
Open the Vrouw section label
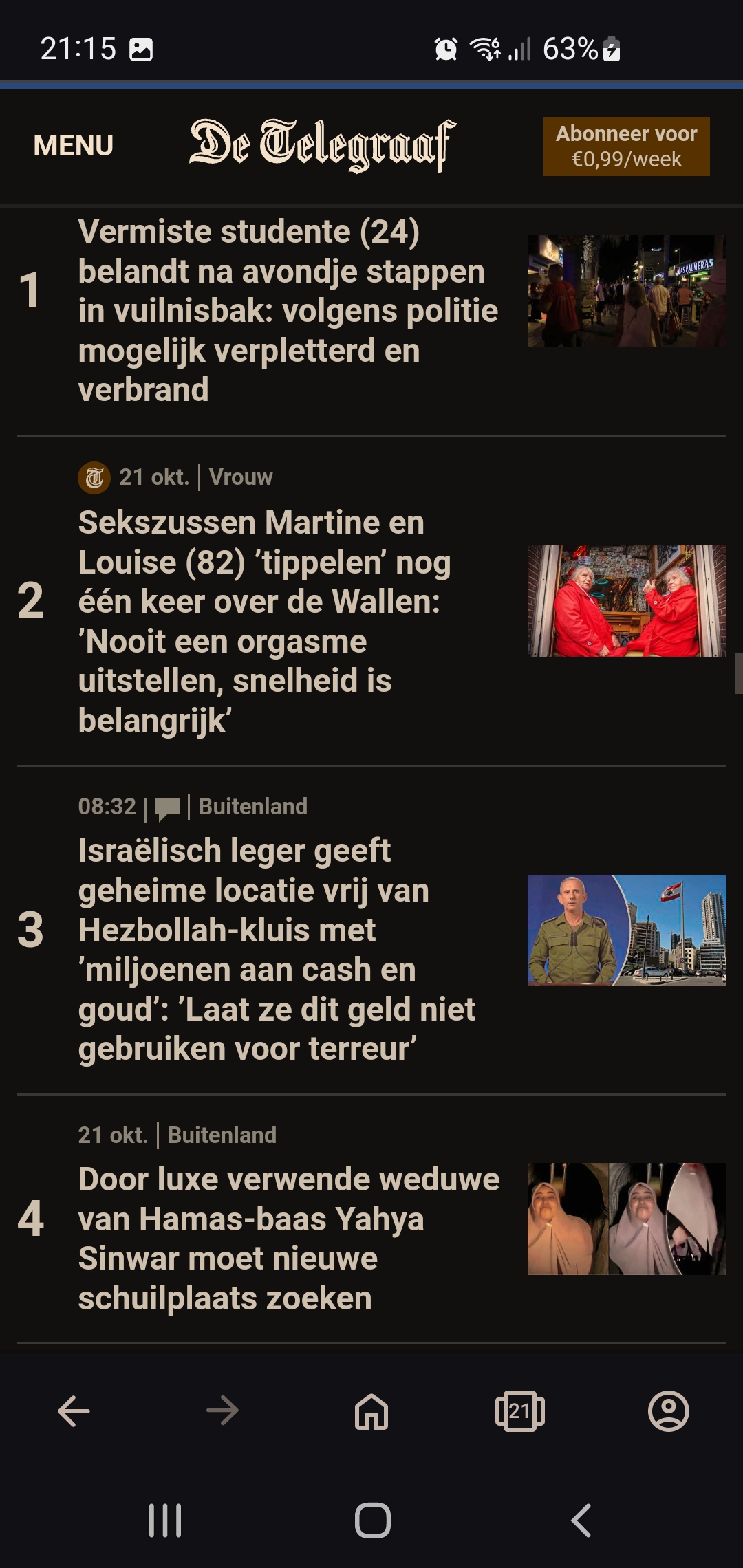(241, 477)
